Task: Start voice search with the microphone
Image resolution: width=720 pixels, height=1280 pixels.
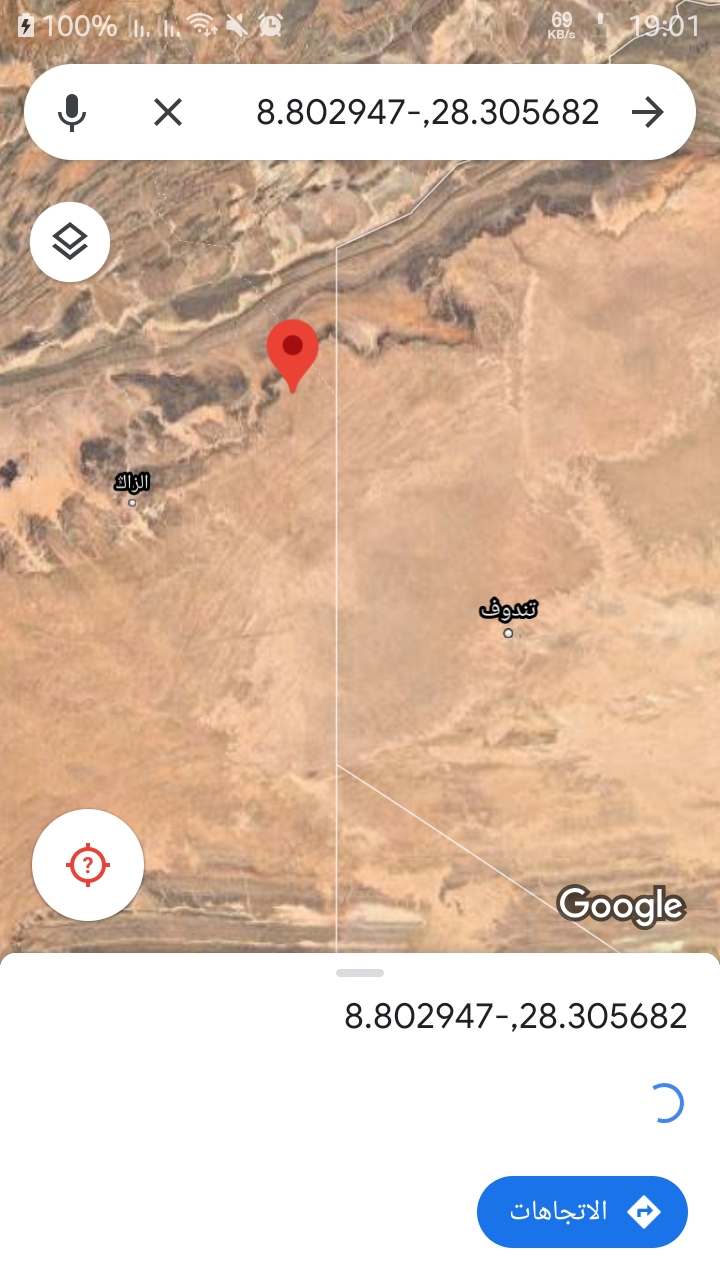Action: [x=71, y=112]
